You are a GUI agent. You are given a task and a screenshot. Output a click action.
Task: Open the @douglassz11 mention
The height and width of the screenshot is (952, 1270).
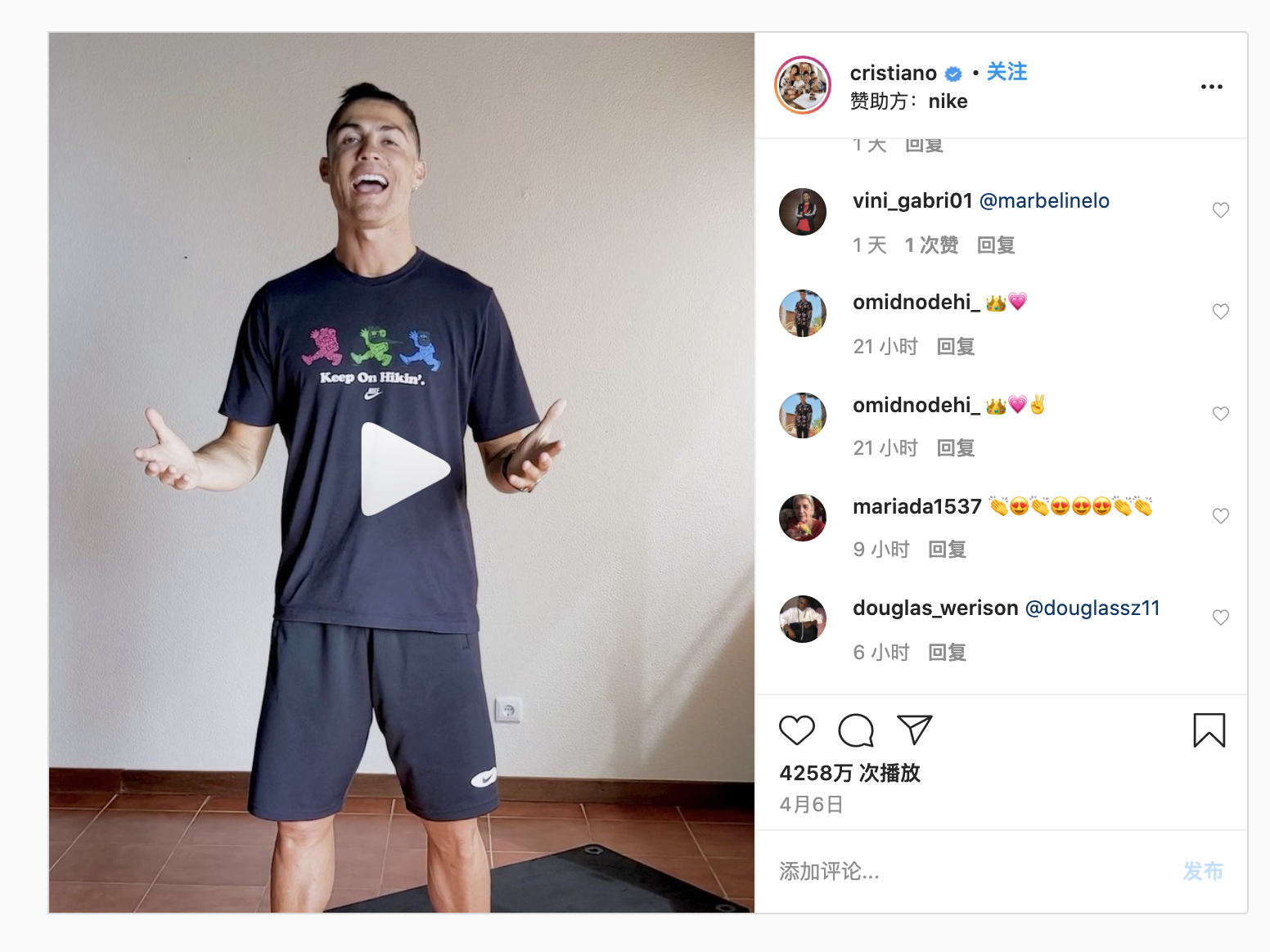(x=1092, y=608)
